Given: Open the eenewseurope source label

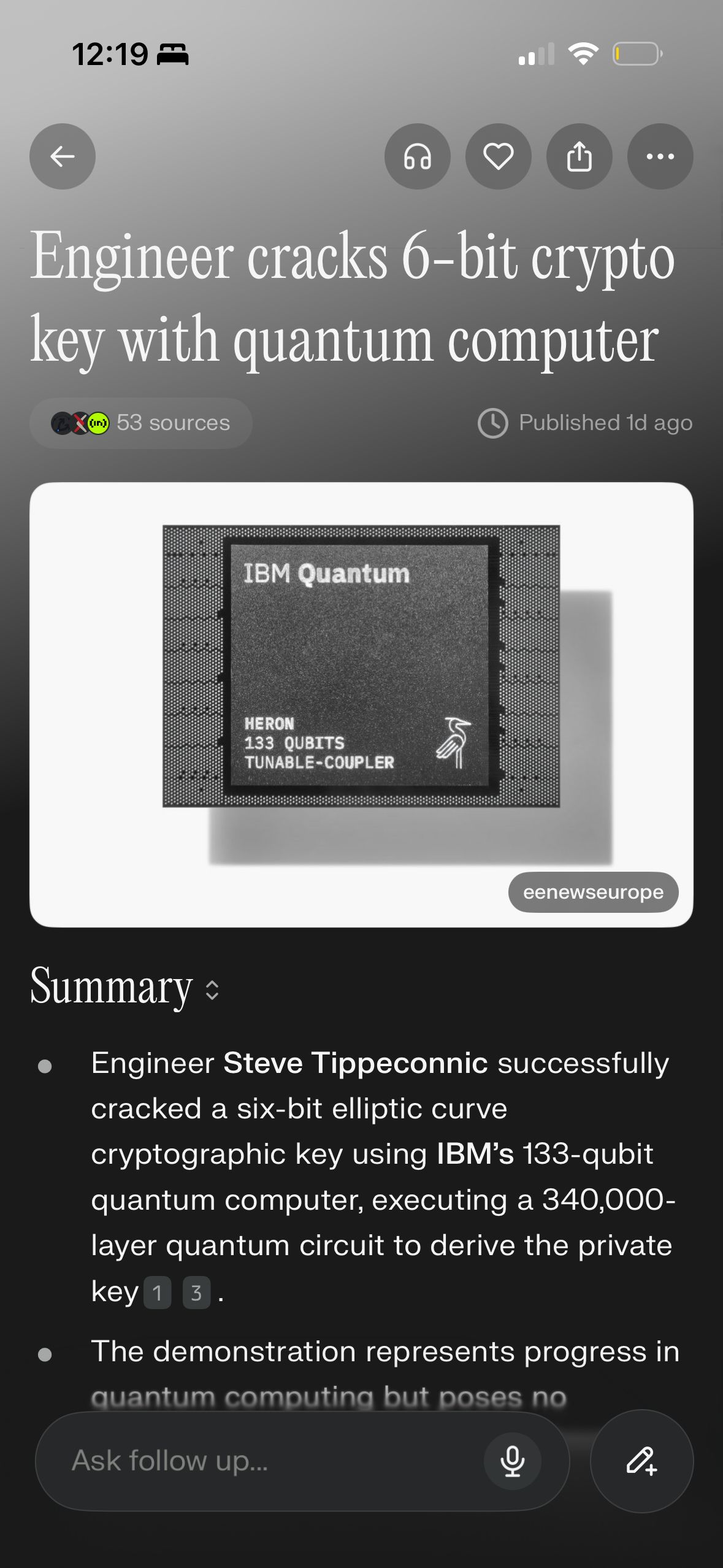Looking at the screenshot, I should coord(593,892).
